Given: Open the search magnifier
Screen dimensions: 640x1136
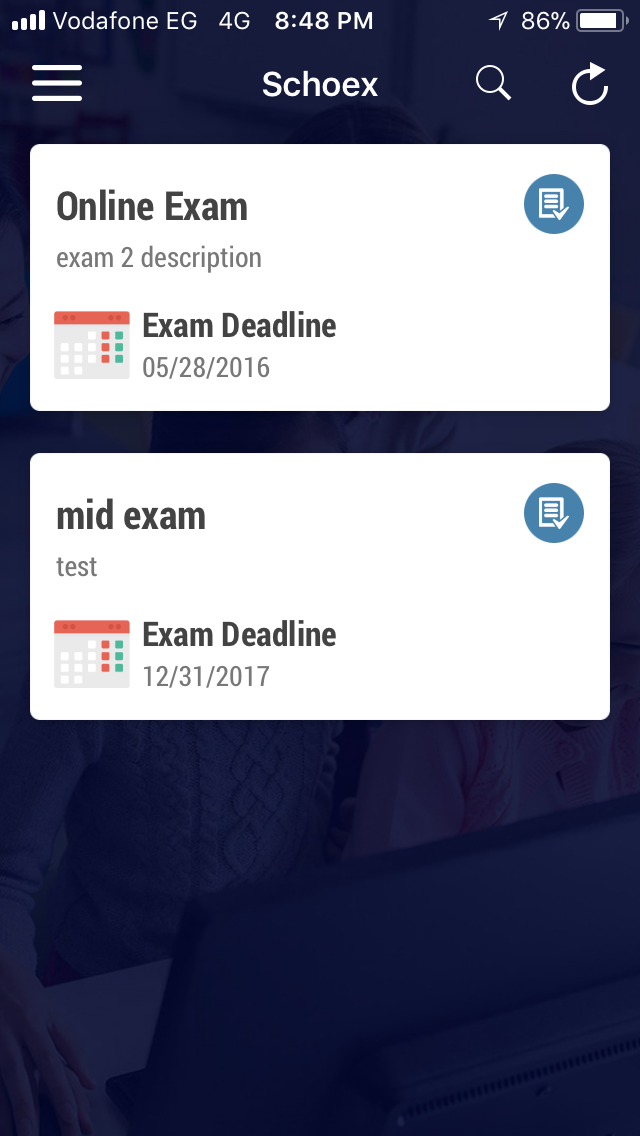Looking at the screenshot, I should [x=494, y=83].
